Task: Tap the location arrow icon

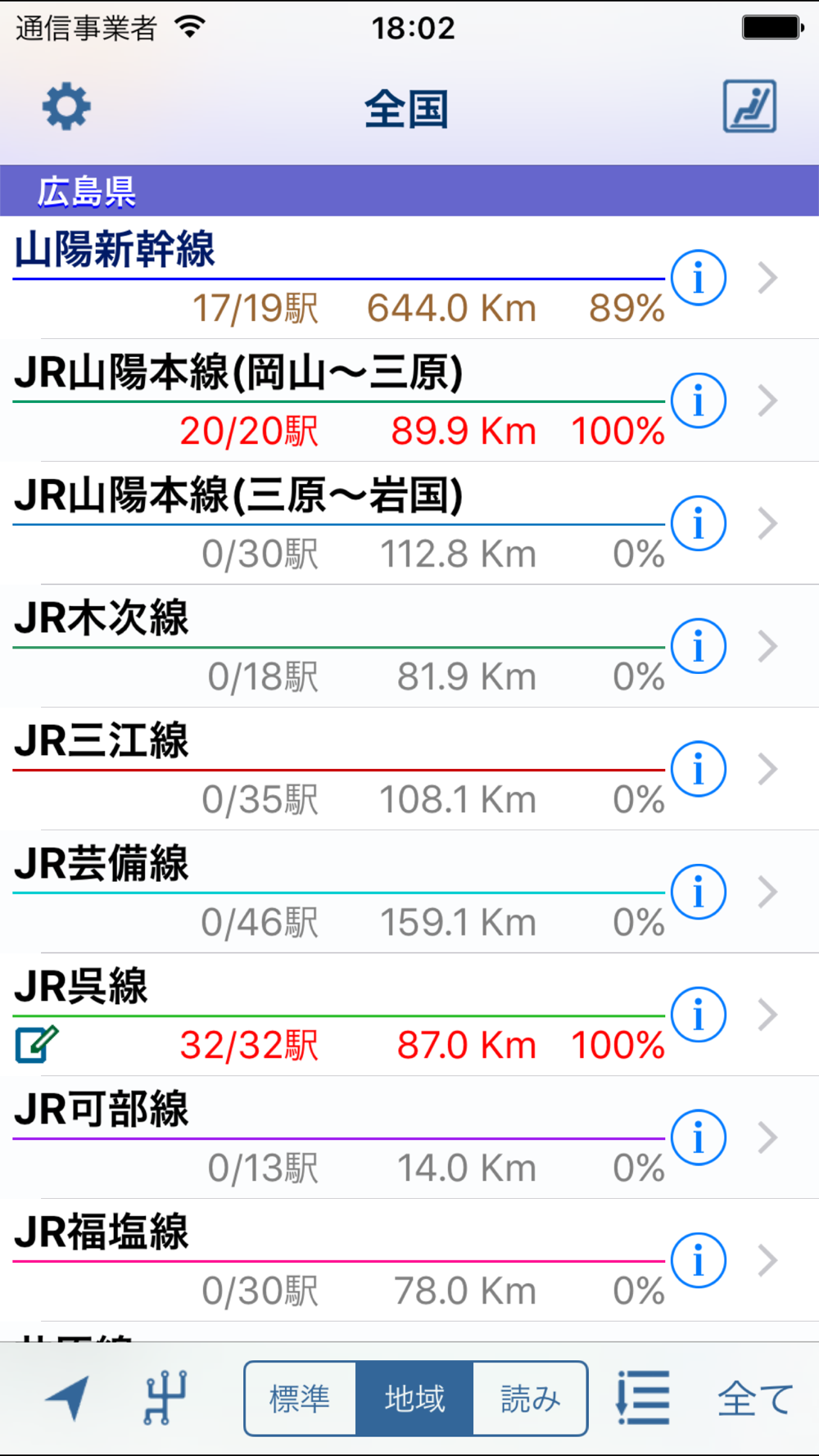Action: 67,1397
